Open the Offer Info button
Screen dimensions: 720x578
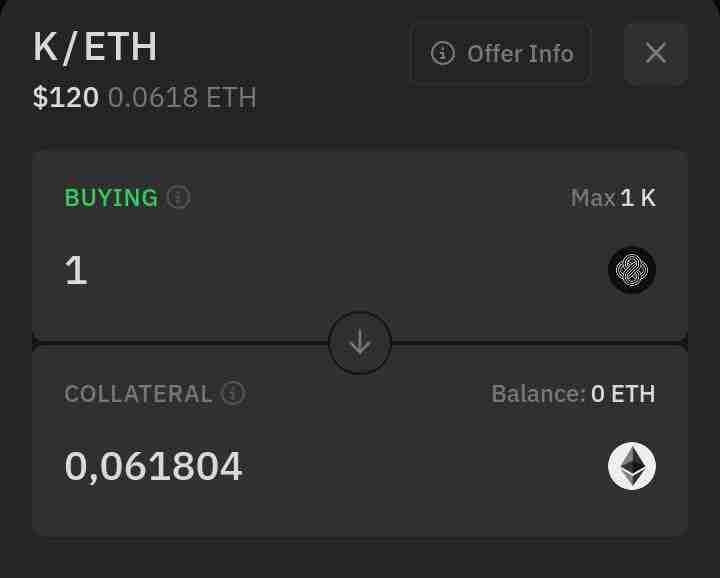point(501,53)
